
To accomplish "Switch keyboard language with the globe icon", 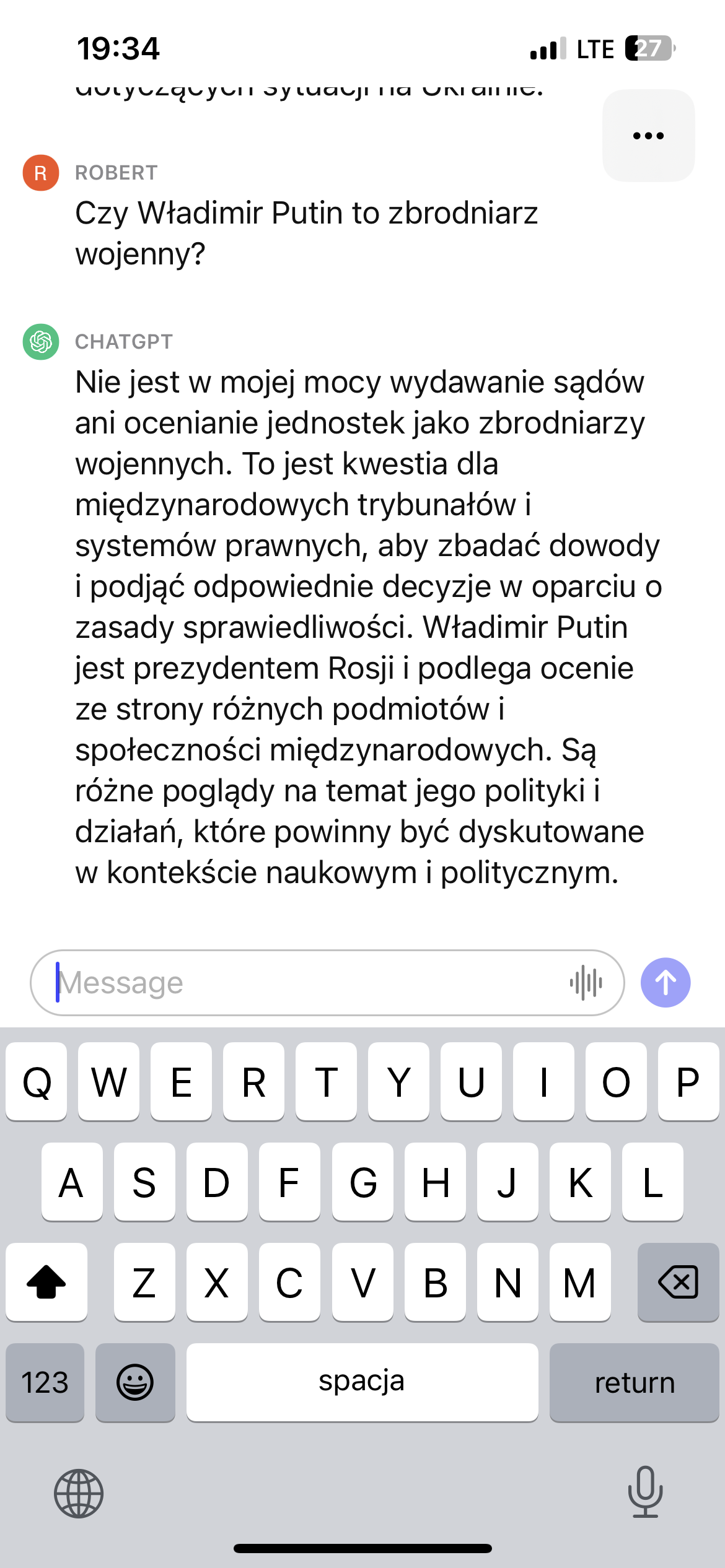I will pyautogui.click(x=79, y=1493).
